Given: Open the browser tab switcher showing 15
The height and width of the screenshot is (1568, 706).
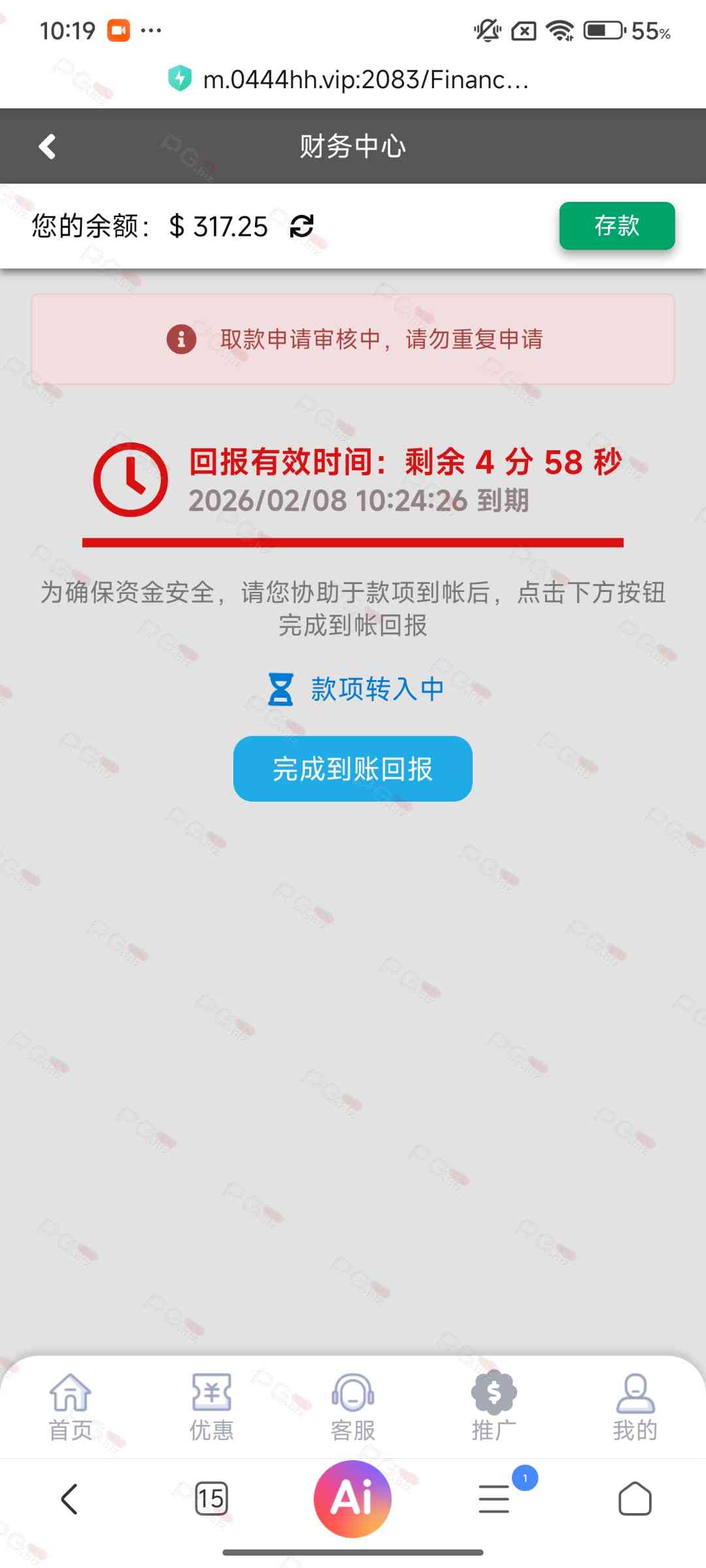Looking at the screenshot, I should pyautogui.click(x=211, y=1498).
